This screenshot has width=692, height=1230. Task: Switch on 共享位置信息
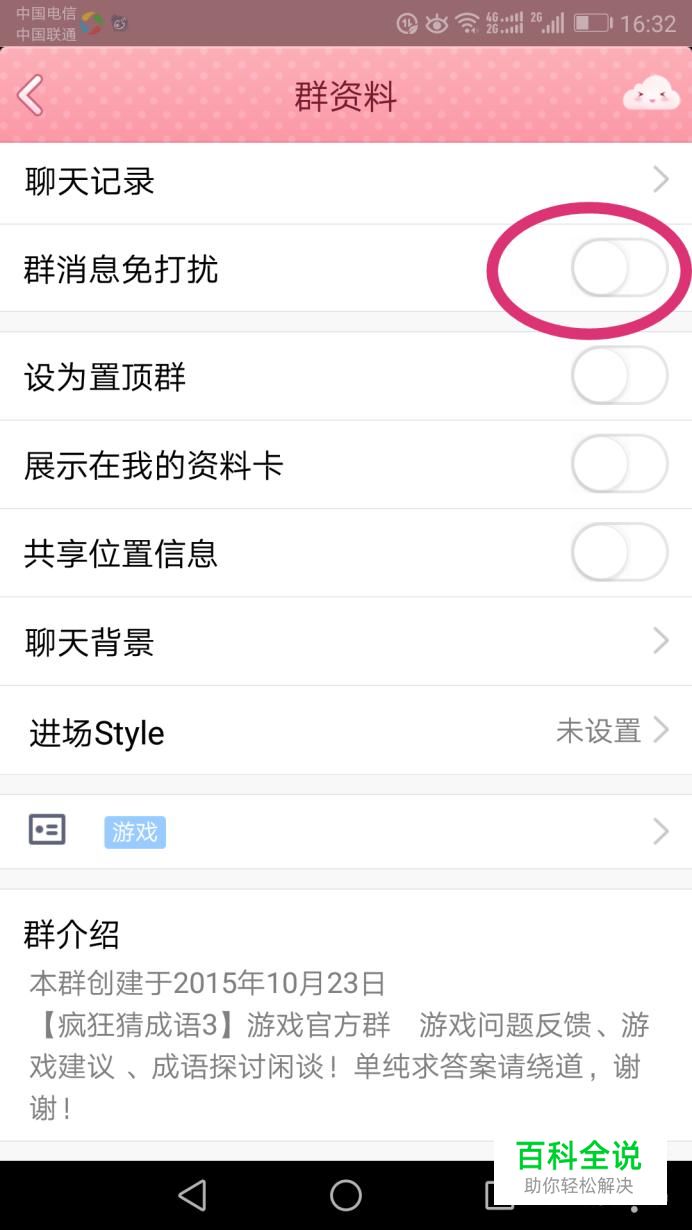tap(619, 552)
